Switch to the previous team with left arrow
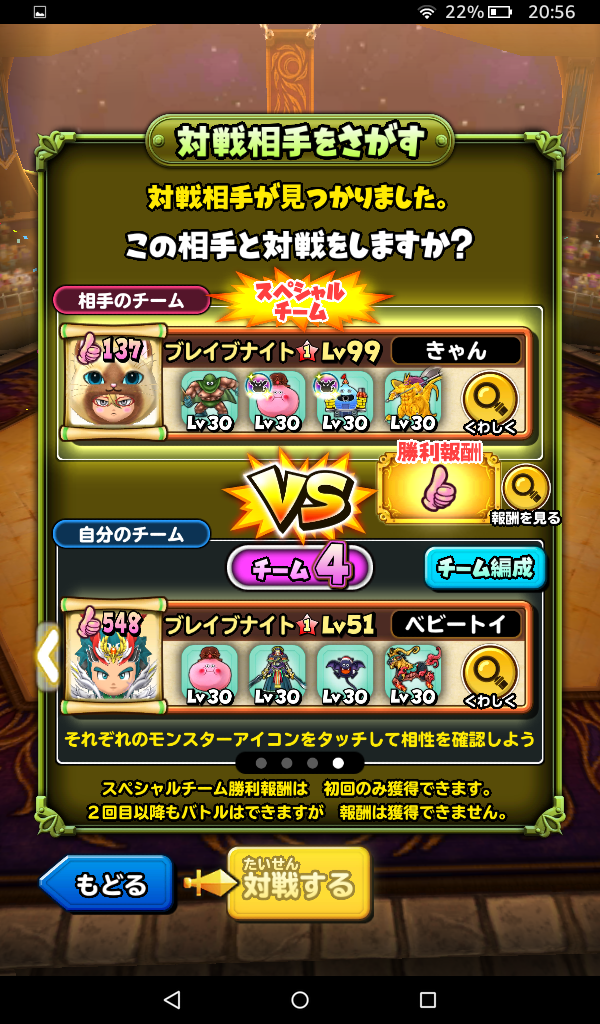This screenshot has width=600, height=1024. pos(47,657)
